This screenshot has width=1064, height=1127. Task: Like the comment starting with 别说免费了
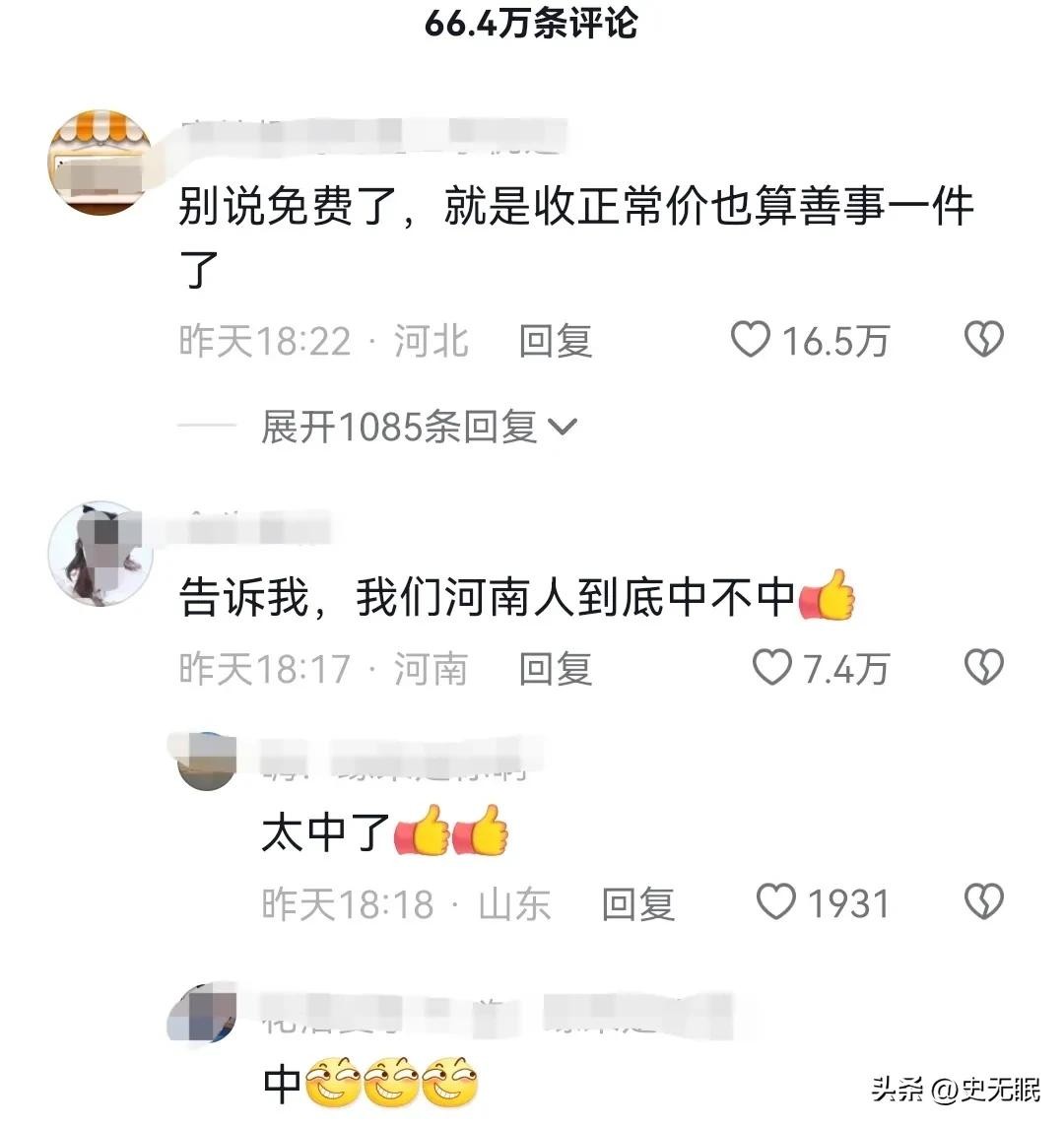coord(751,340)
